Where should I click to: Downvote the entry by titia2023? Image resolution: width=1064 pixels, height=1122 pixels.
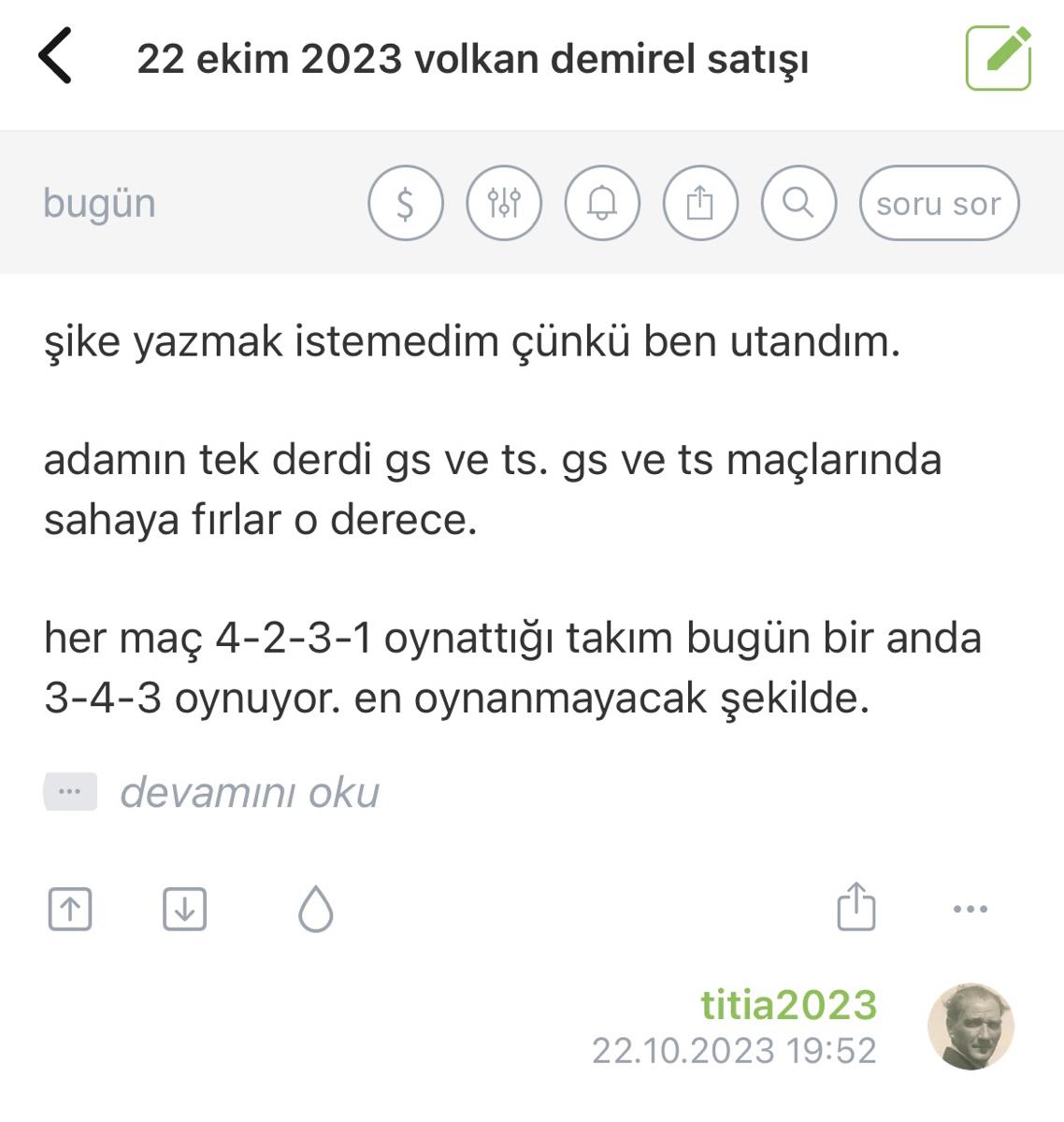pyautogui.click(x=184, y=909)
